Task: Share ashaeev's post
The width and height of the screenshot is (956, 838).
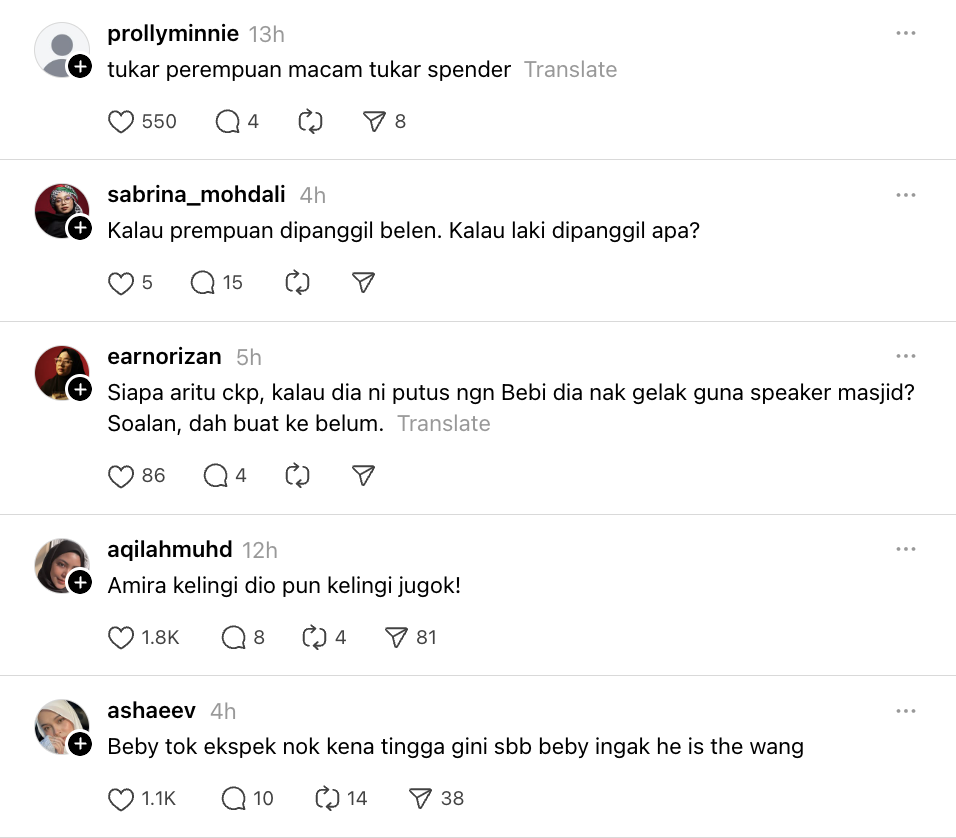Action: pyautogui.click(x=420, y=798)
